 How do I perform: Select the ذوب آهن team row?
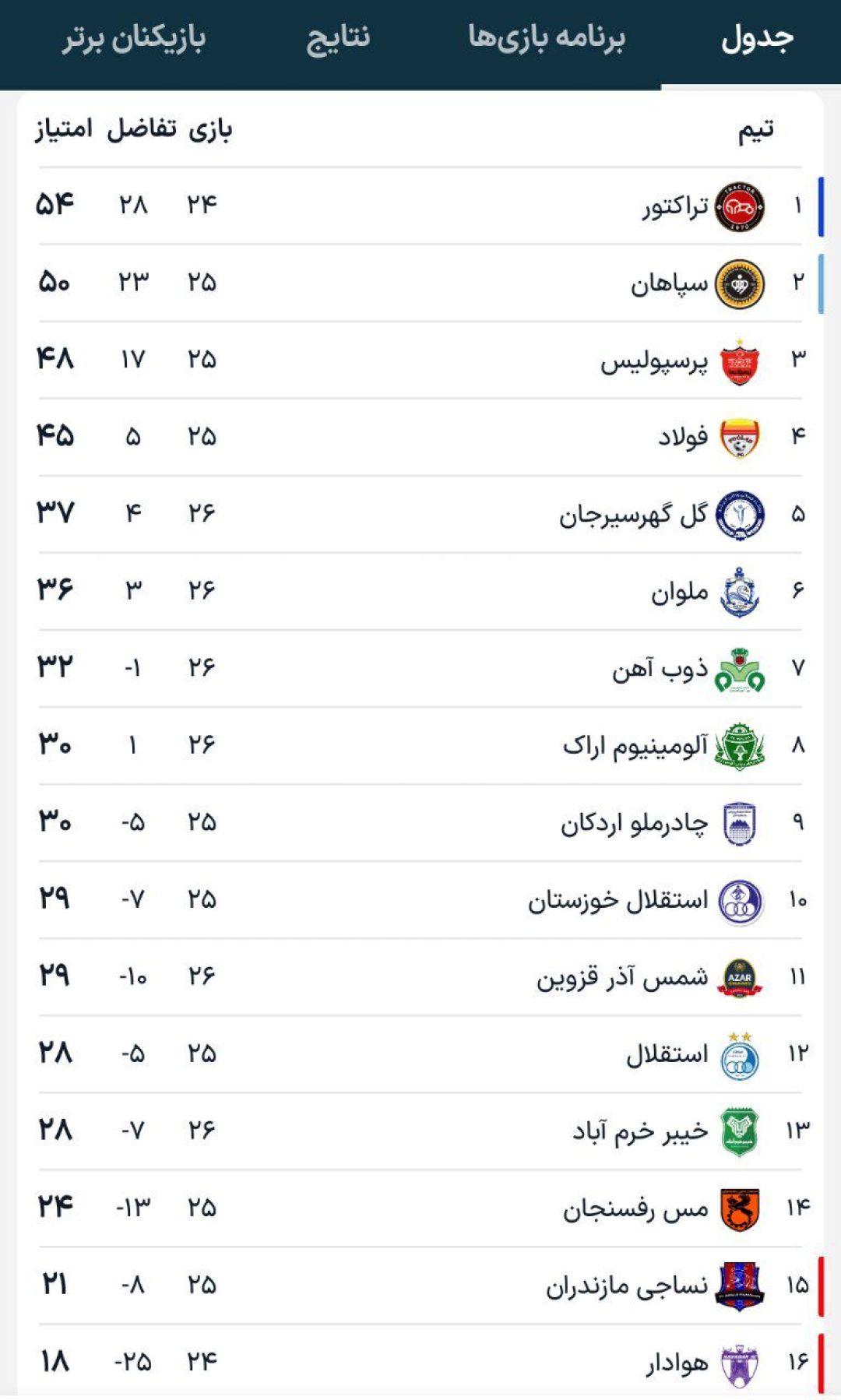[420, 669]
